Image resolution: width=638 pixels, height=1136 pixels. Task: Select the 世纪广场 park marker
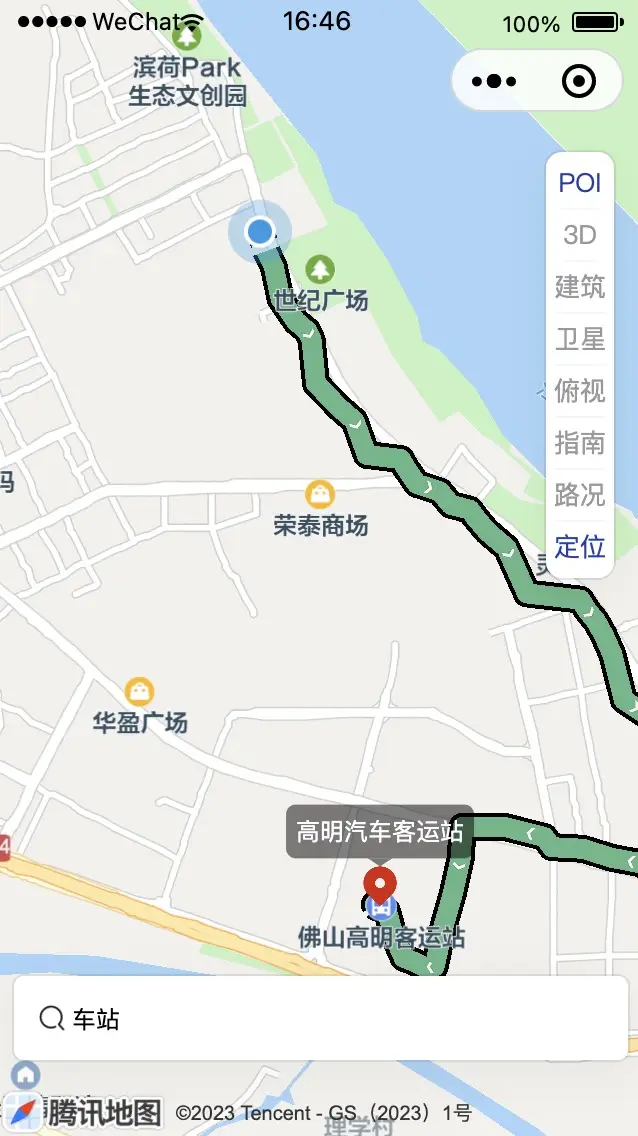[320, 269]
